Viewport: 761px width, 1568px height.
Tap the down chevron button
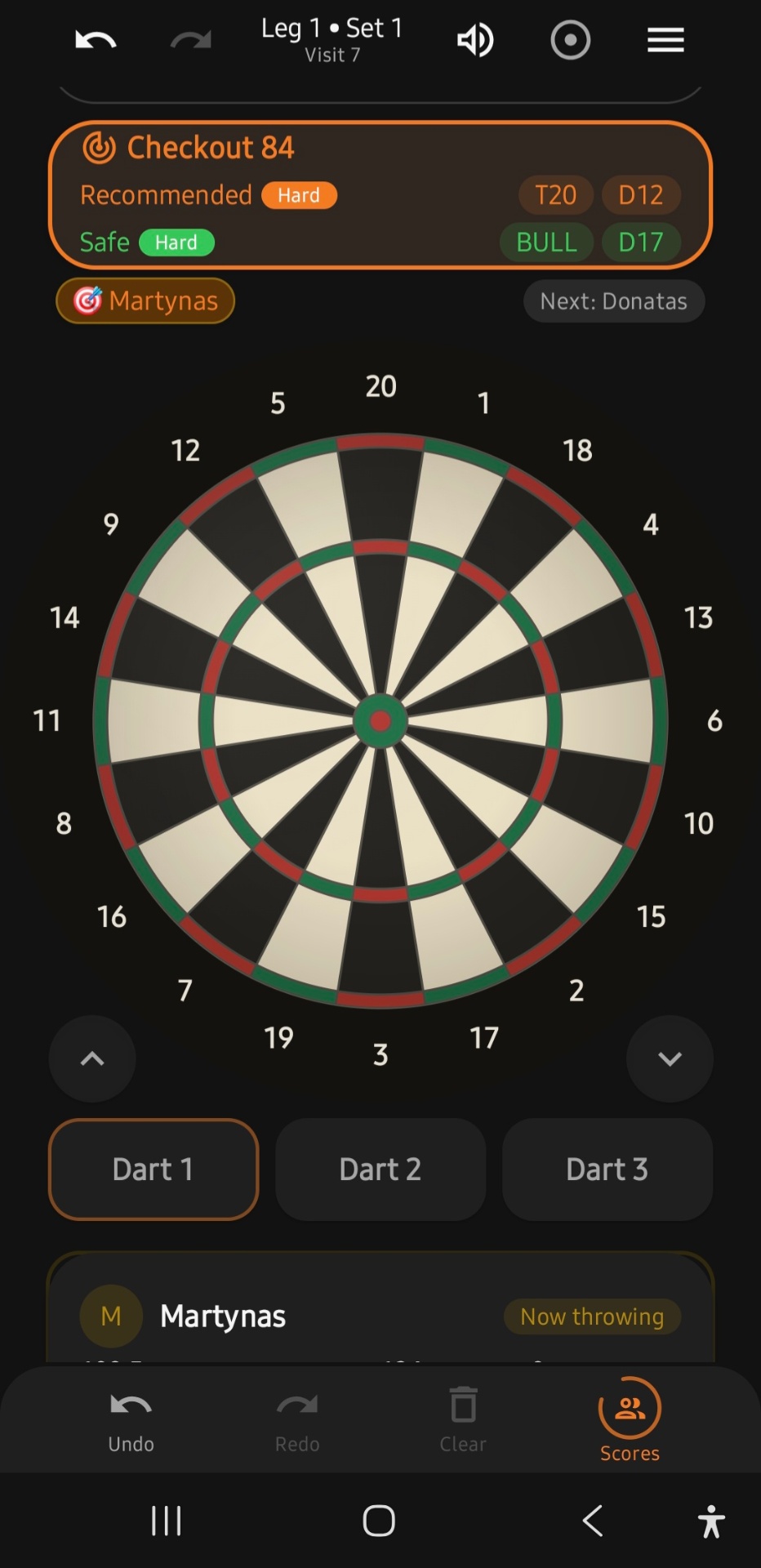coord(670,1059)
